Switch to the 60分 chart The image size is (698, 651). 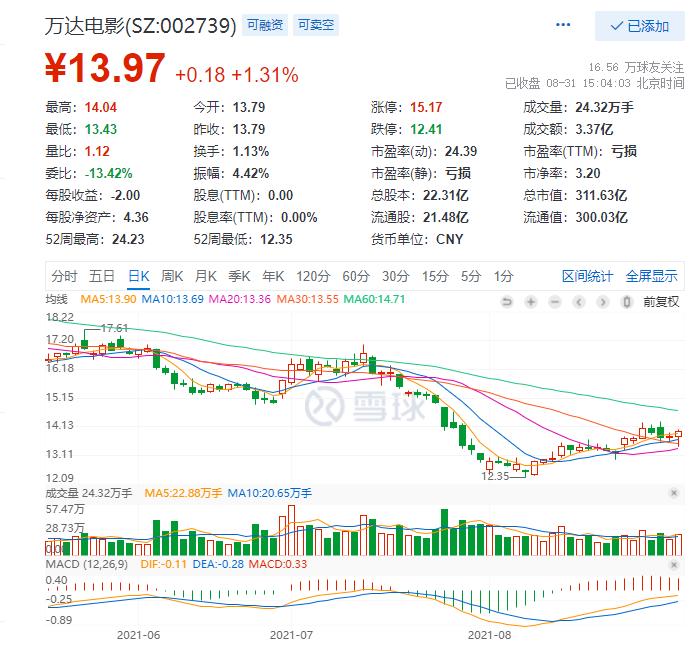coord(356,276)
